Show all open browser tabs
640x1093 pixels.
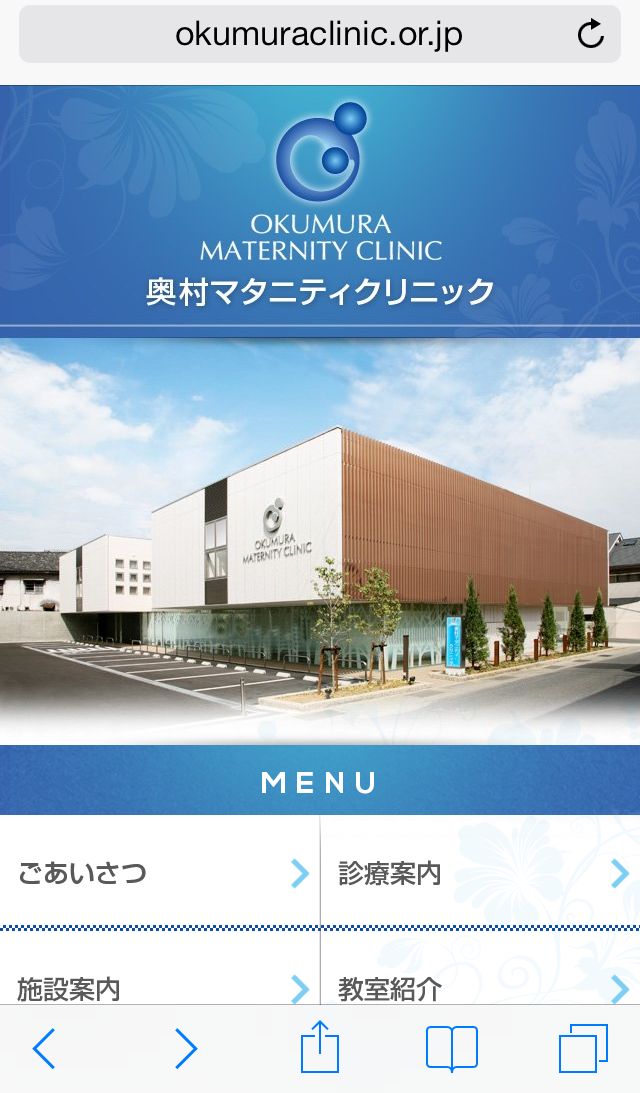pos(583,1048)
